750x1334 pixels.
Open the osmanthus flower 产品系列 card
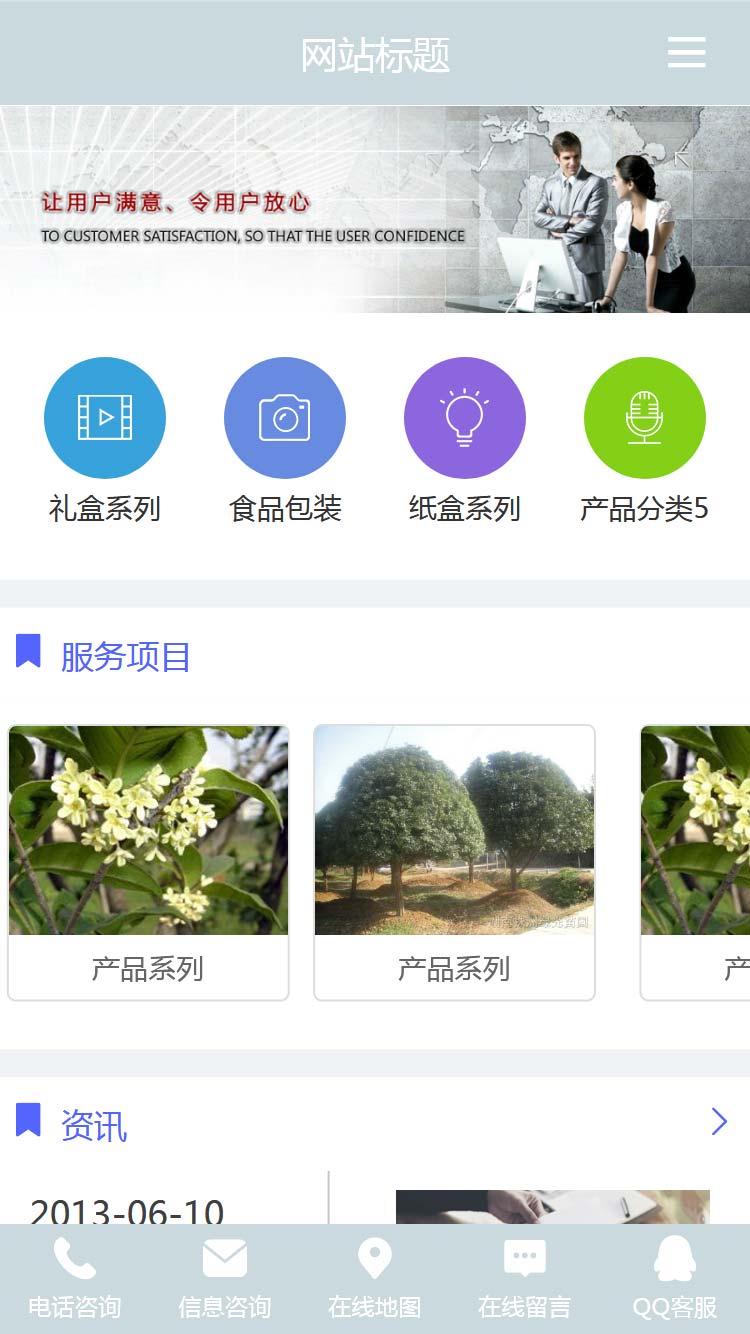coord(148,861)
